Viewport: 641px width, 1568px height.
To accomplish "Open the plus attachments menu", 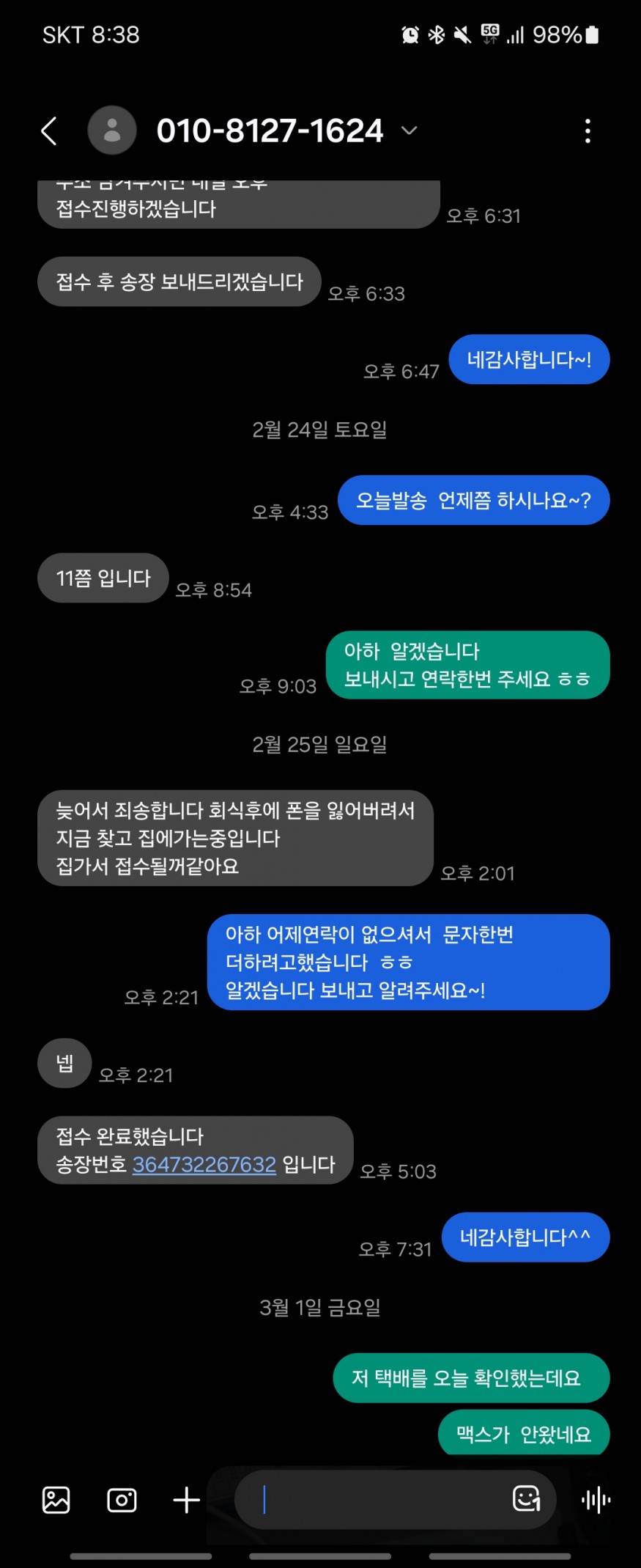I will 187,1500.
